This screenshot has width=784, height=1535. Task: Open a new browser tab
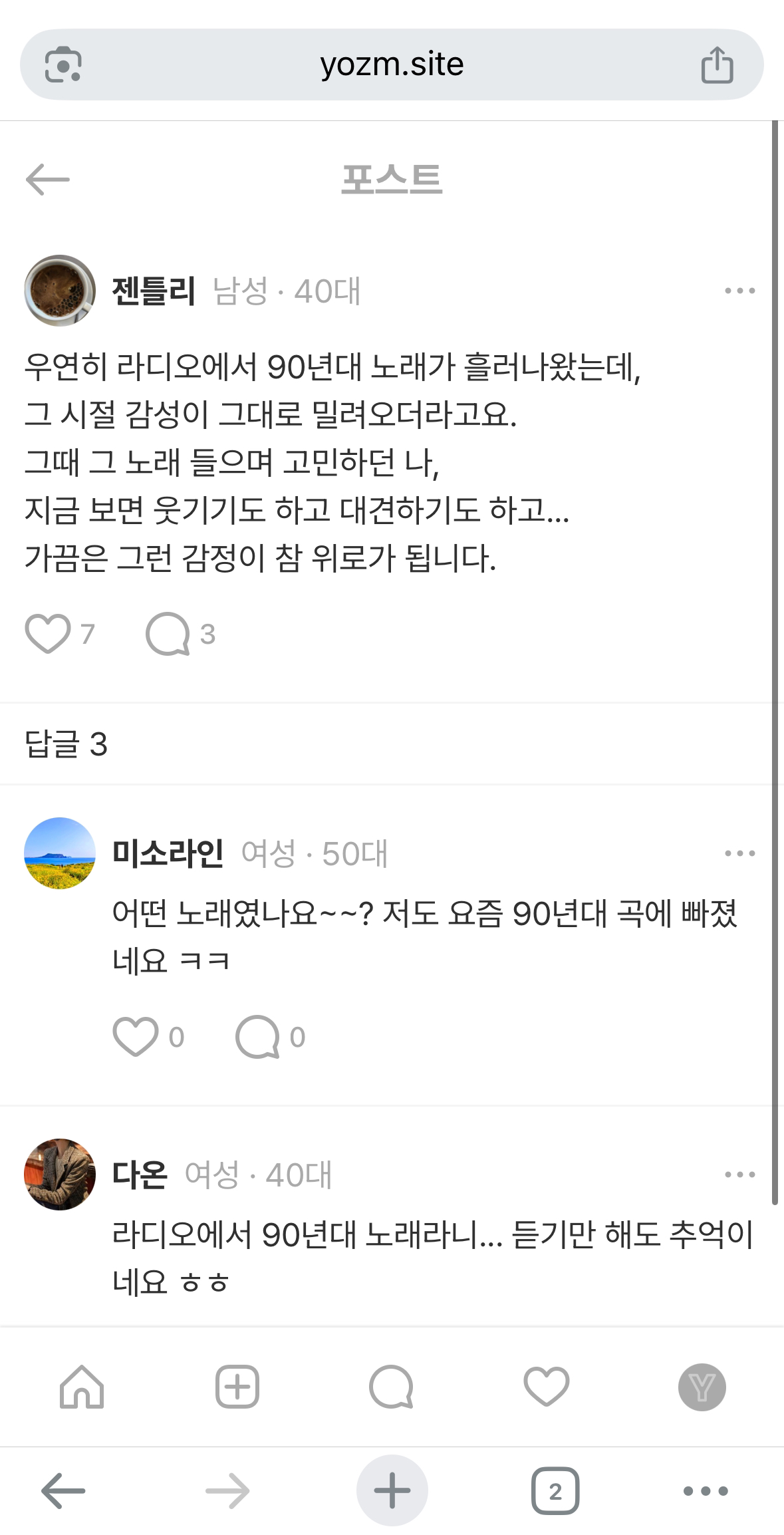tap(392, 1491)
